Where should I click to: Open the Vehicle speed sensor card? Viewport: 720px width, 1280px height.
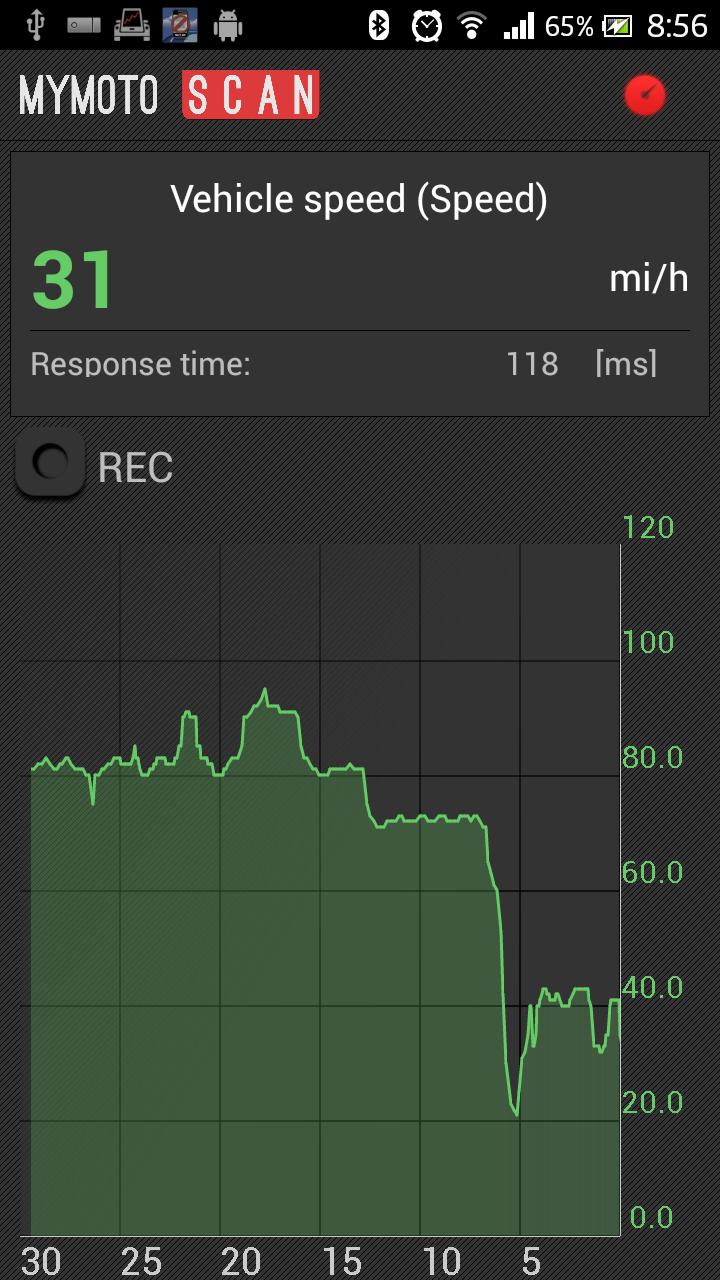tap(360, 283)
